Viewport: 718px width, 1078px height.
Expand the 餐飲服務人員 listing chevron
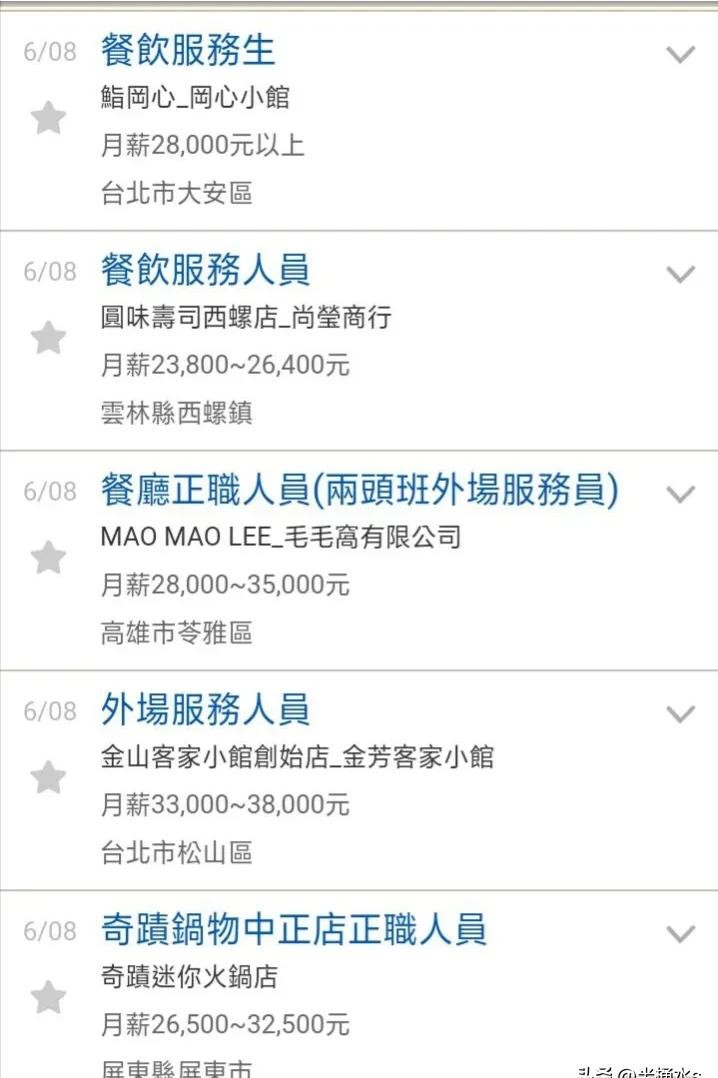[x=680, y=274]
